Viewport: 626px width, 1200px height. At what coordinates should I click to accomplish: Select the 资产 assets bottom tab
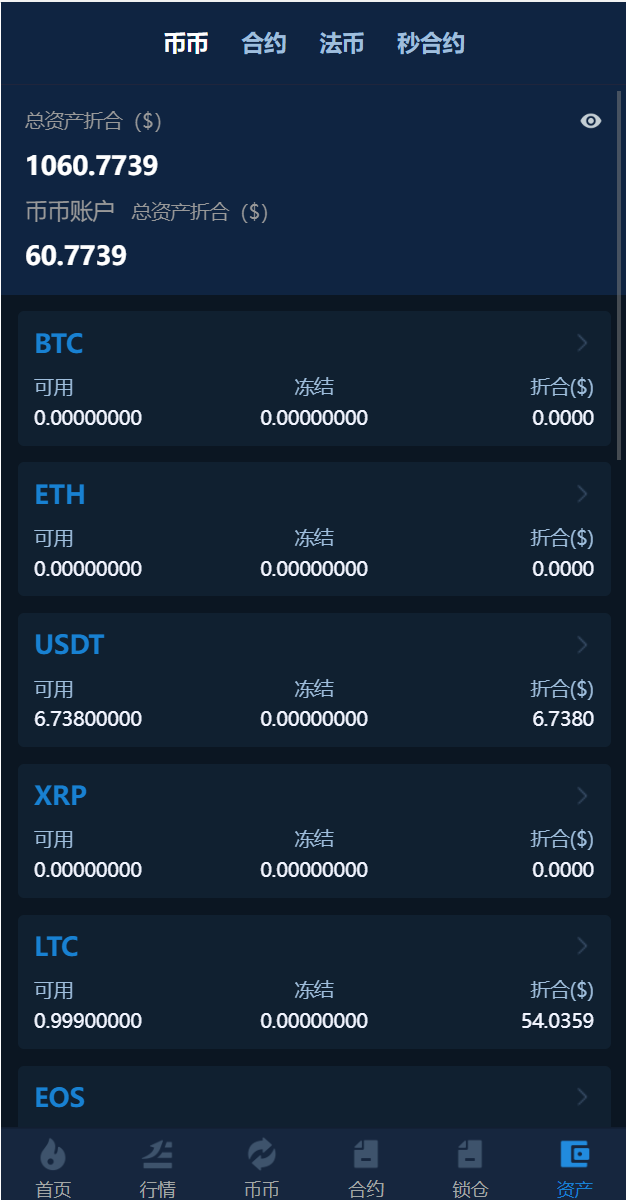pyautogui.click(x=574, y=1167)
